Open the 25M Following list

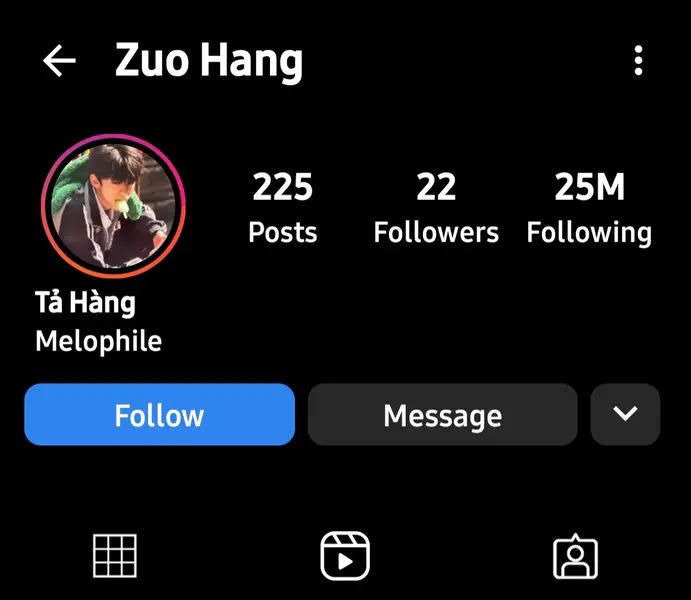click(x=589, y=207)
